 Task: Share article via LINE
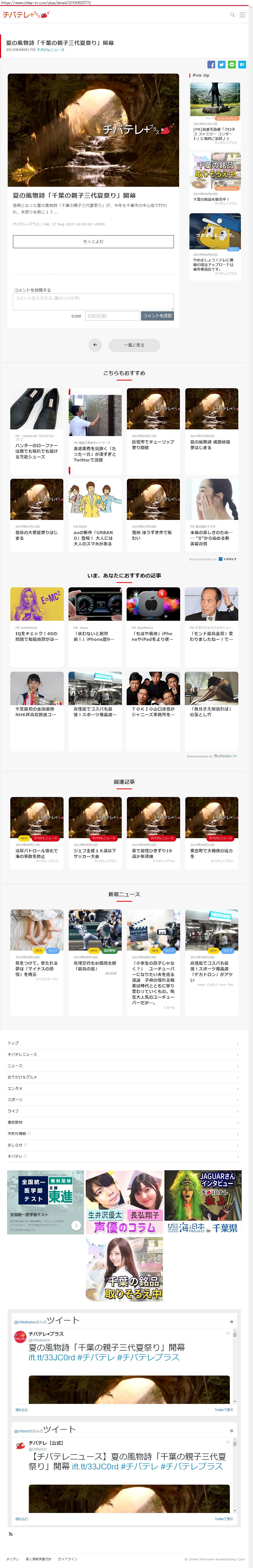point(232,65)
